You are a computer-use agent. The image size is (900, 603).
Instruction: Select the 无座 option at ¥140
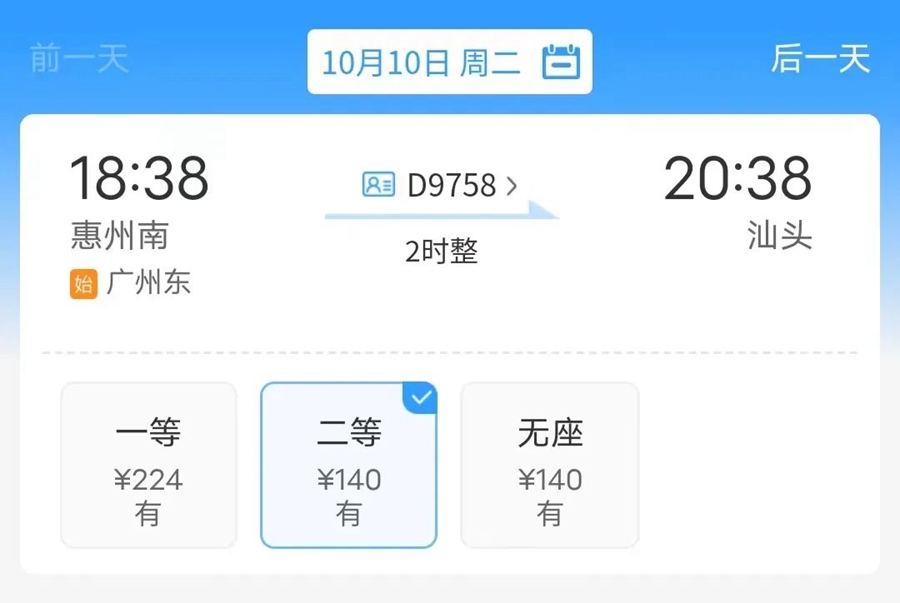(x=549, y=465)
